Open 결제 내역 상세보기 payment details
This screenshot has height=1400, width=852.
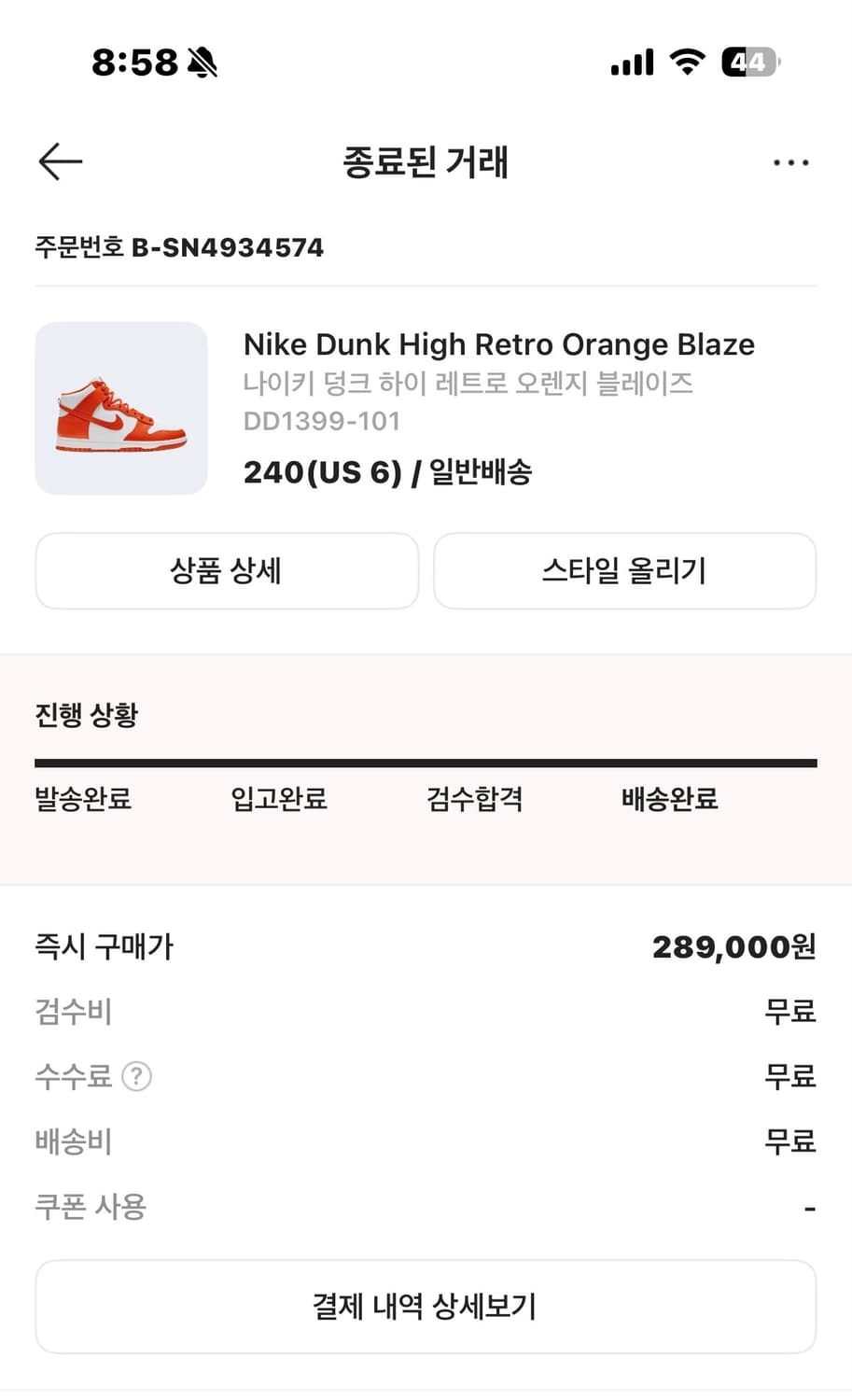(426, 1307)
